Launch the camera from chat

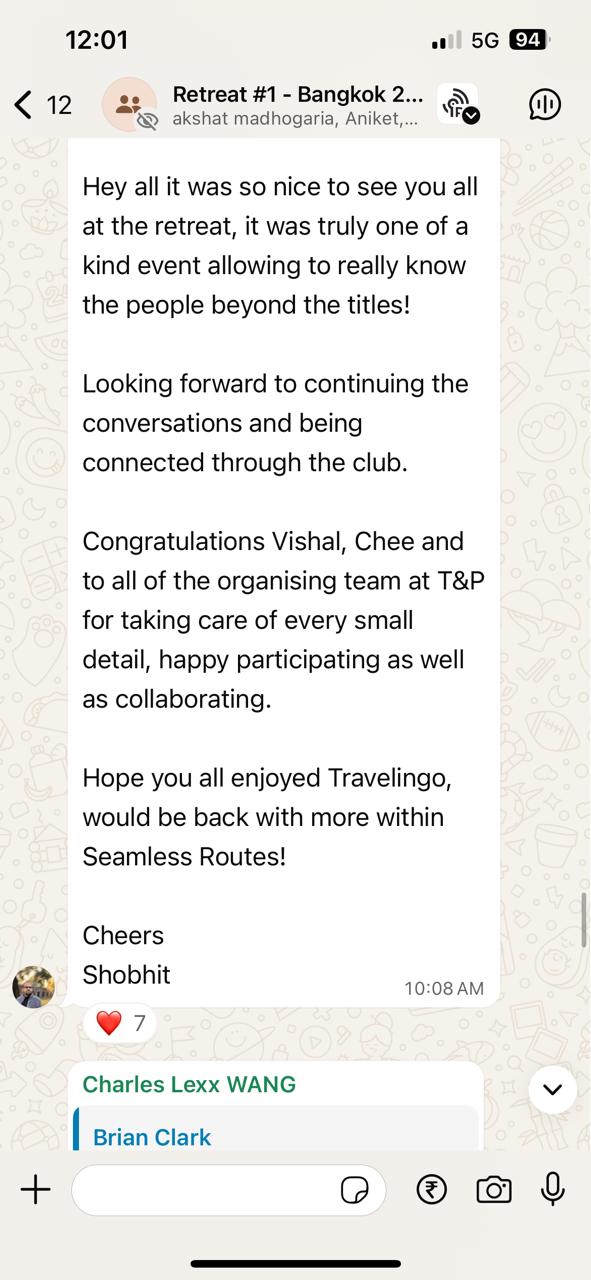point(493,1189)
